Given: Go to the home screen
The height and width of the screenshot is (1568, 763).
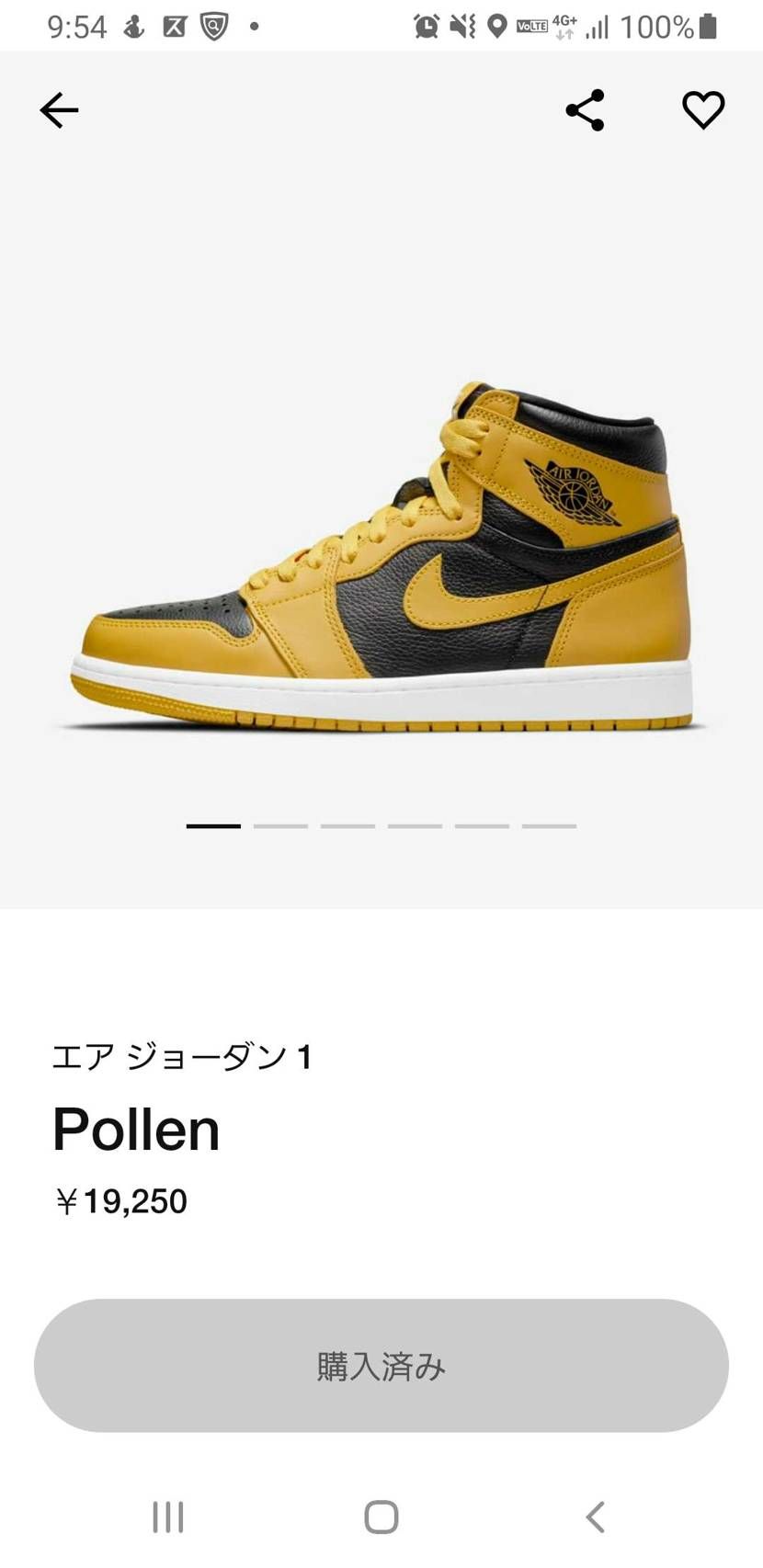Looking at the screenshot, I should 381,1517.
